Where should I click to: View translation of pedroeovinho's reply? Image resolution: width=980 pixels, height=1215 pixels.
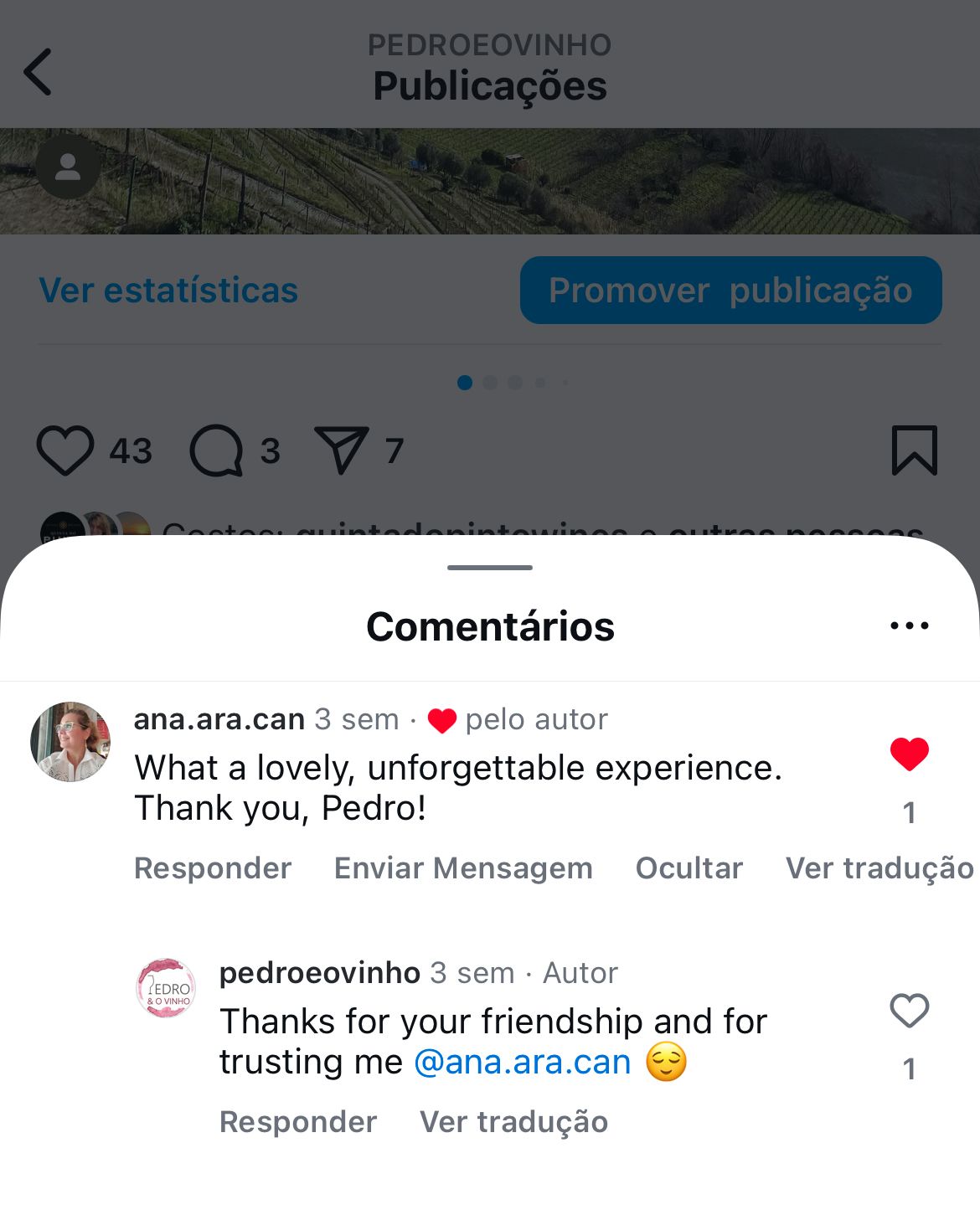(x=513, y=1122)
